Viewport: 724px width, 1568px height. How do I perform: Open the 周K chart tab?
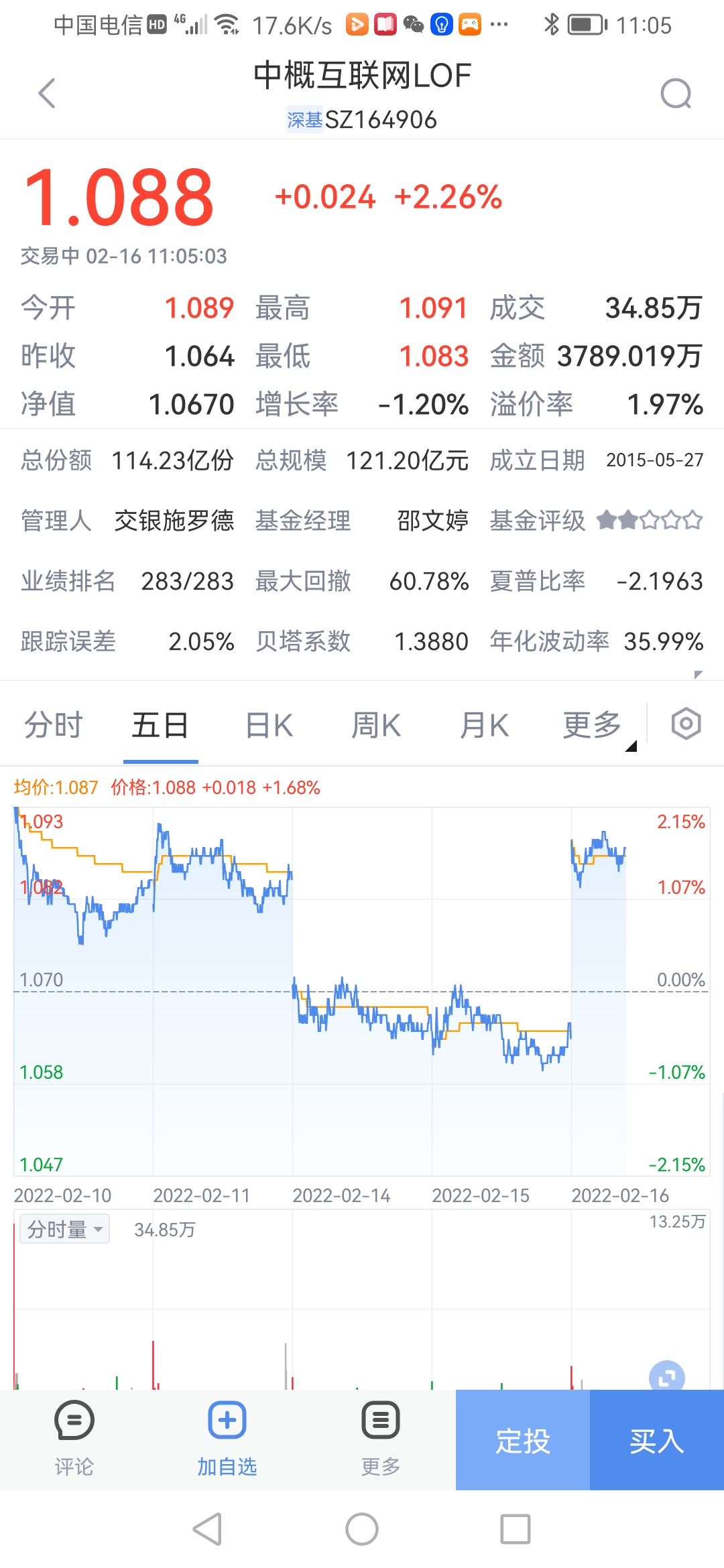[376, 725]
